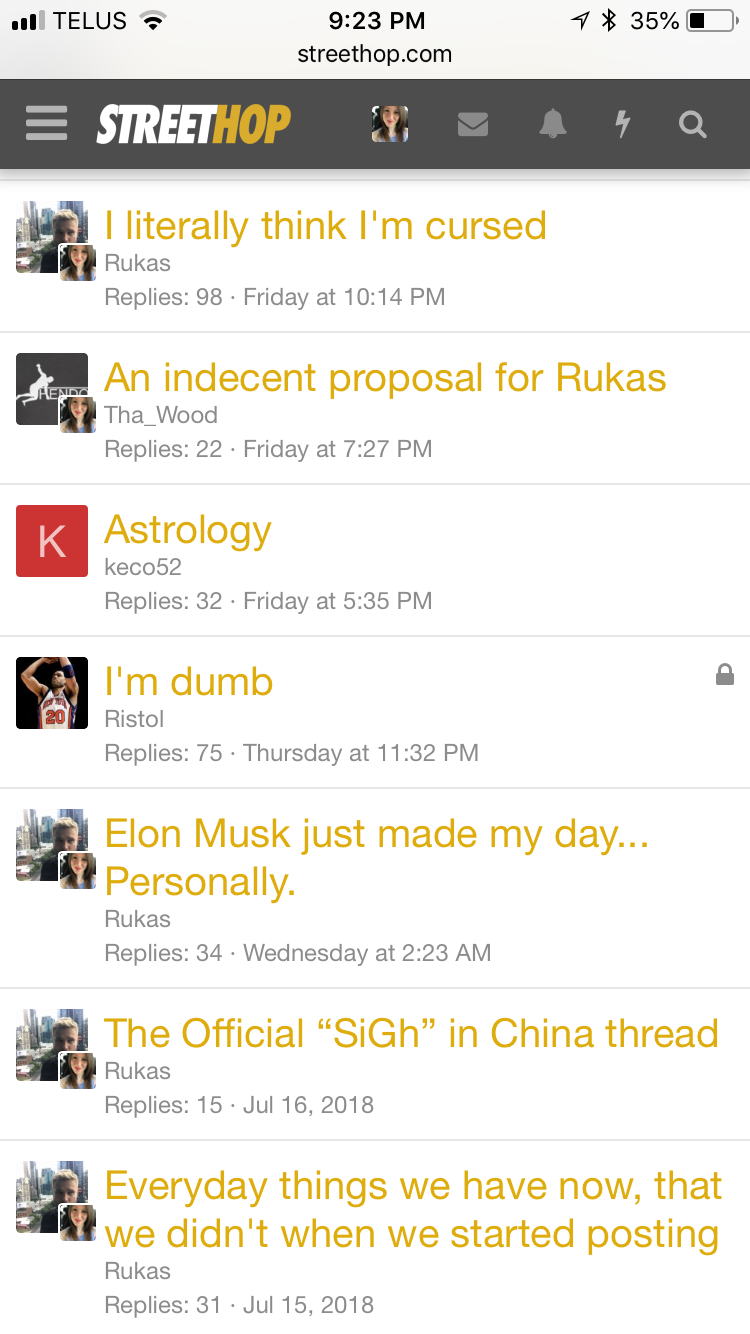Open The Official "SiGh" in China thread

coord(411,1034)
